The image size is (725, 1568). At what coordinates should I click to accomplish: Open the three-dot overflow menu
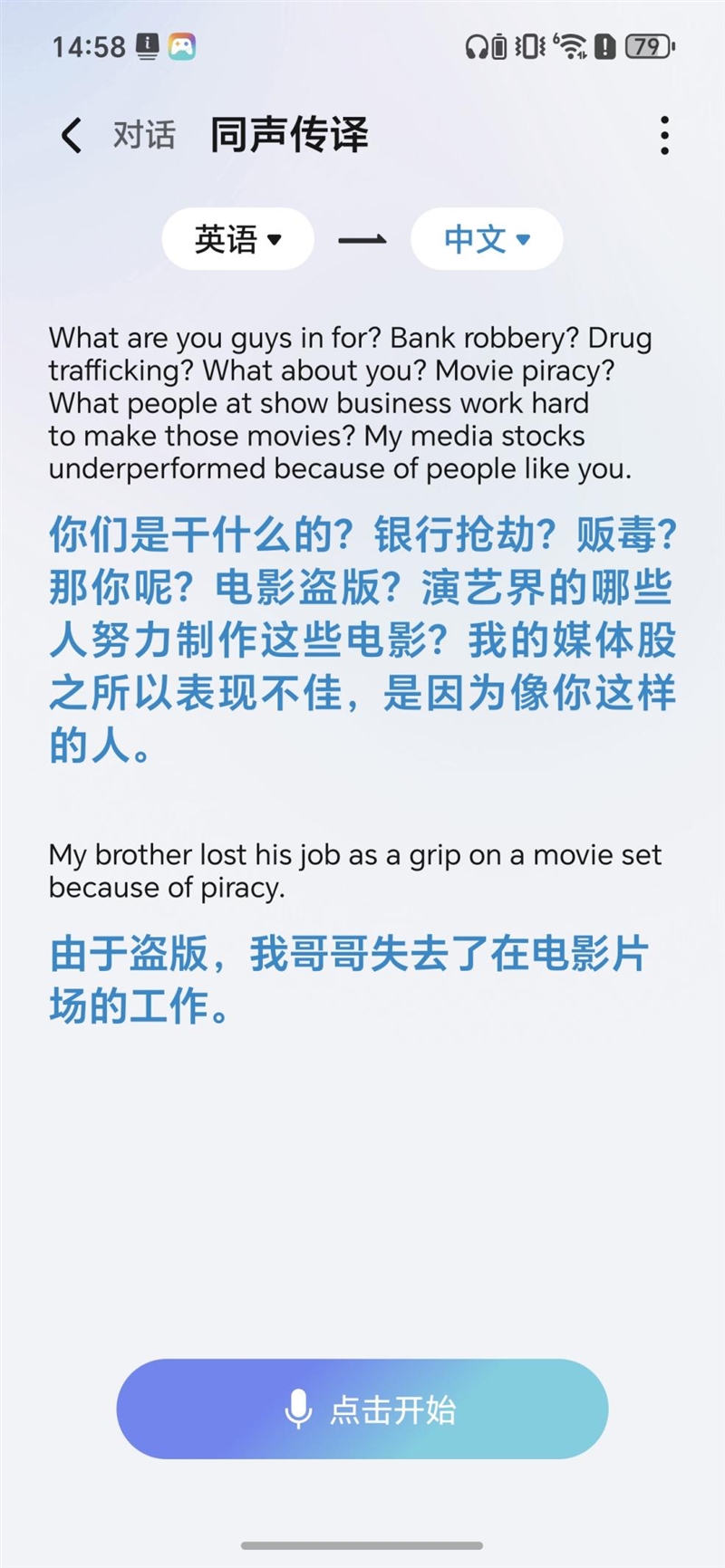tap(664, 136)
